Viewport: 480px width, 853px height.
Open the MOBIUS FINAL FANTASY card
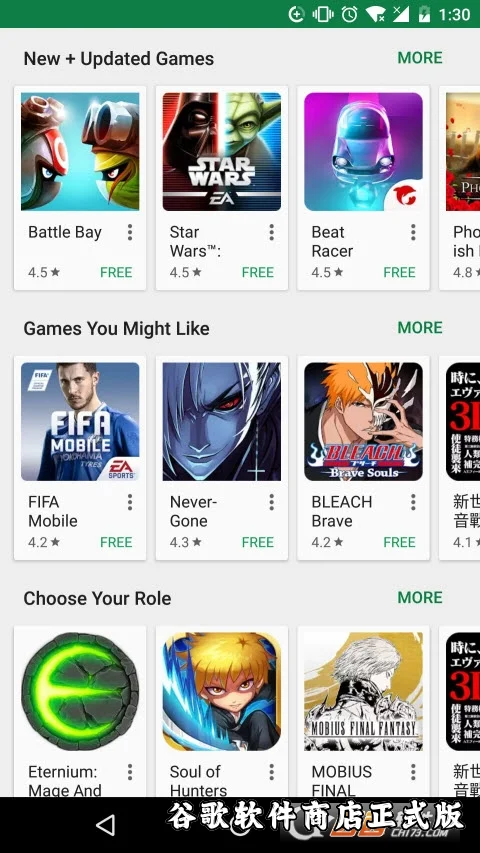pyautogui.click(x=363, y=712)
